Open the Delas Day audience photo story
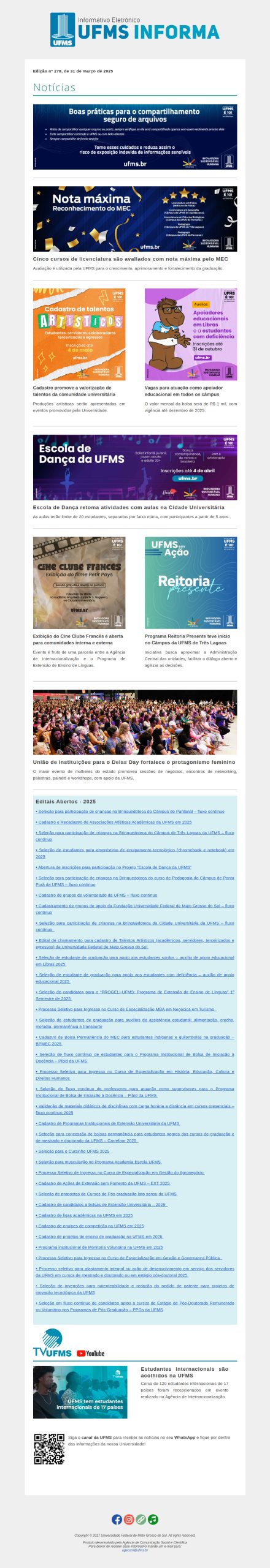 click(135, 722)
